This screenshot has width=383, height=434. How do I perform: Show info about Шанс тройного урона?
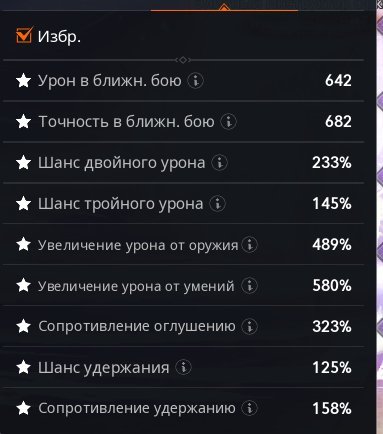coord(217,203)
